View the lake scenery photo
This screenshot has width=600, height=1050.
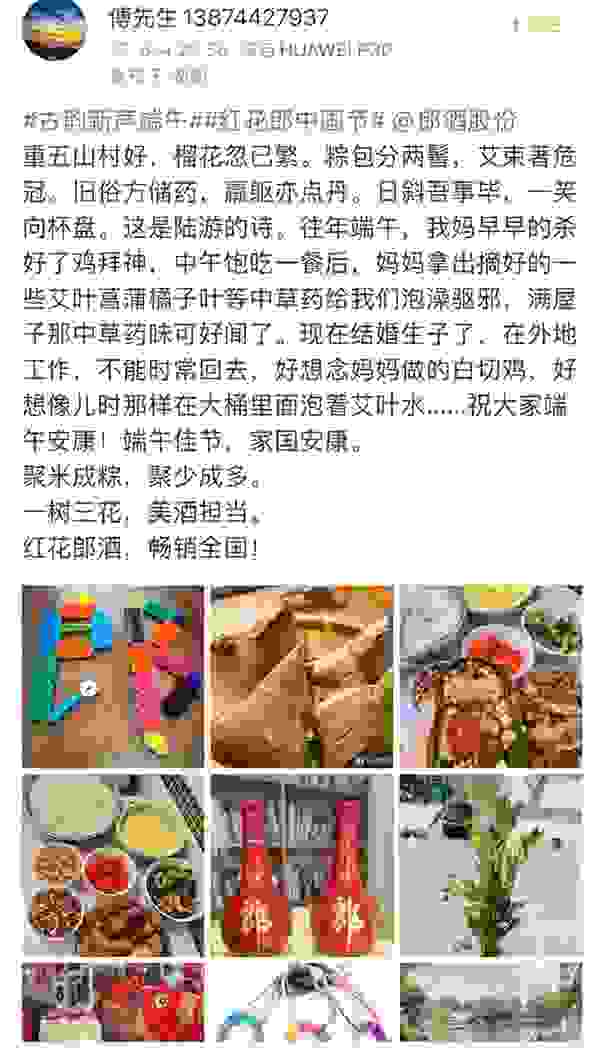point(490,1005)
